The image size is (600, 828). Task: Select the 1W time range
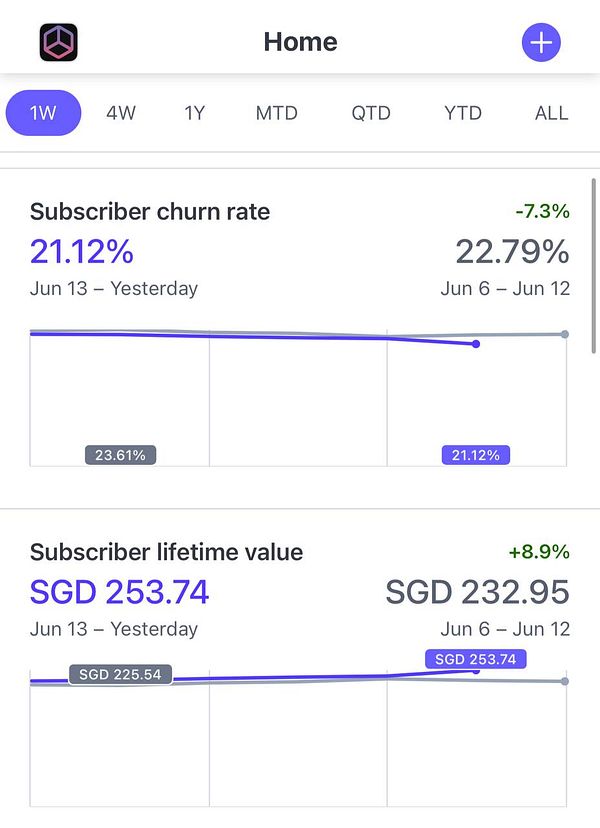click(43, 113)
